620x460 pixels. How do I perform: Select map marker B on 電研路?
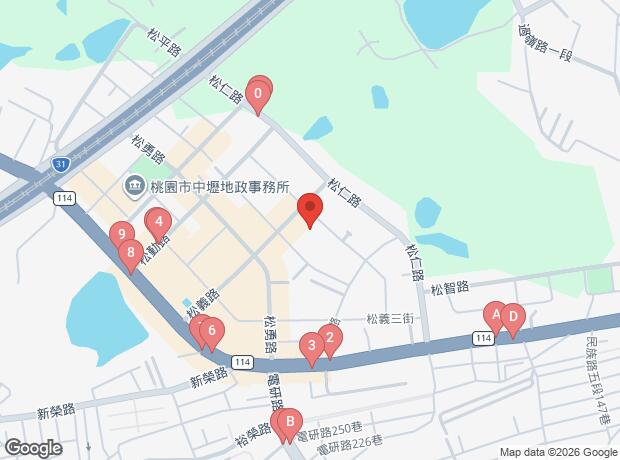tap(290, 422)
